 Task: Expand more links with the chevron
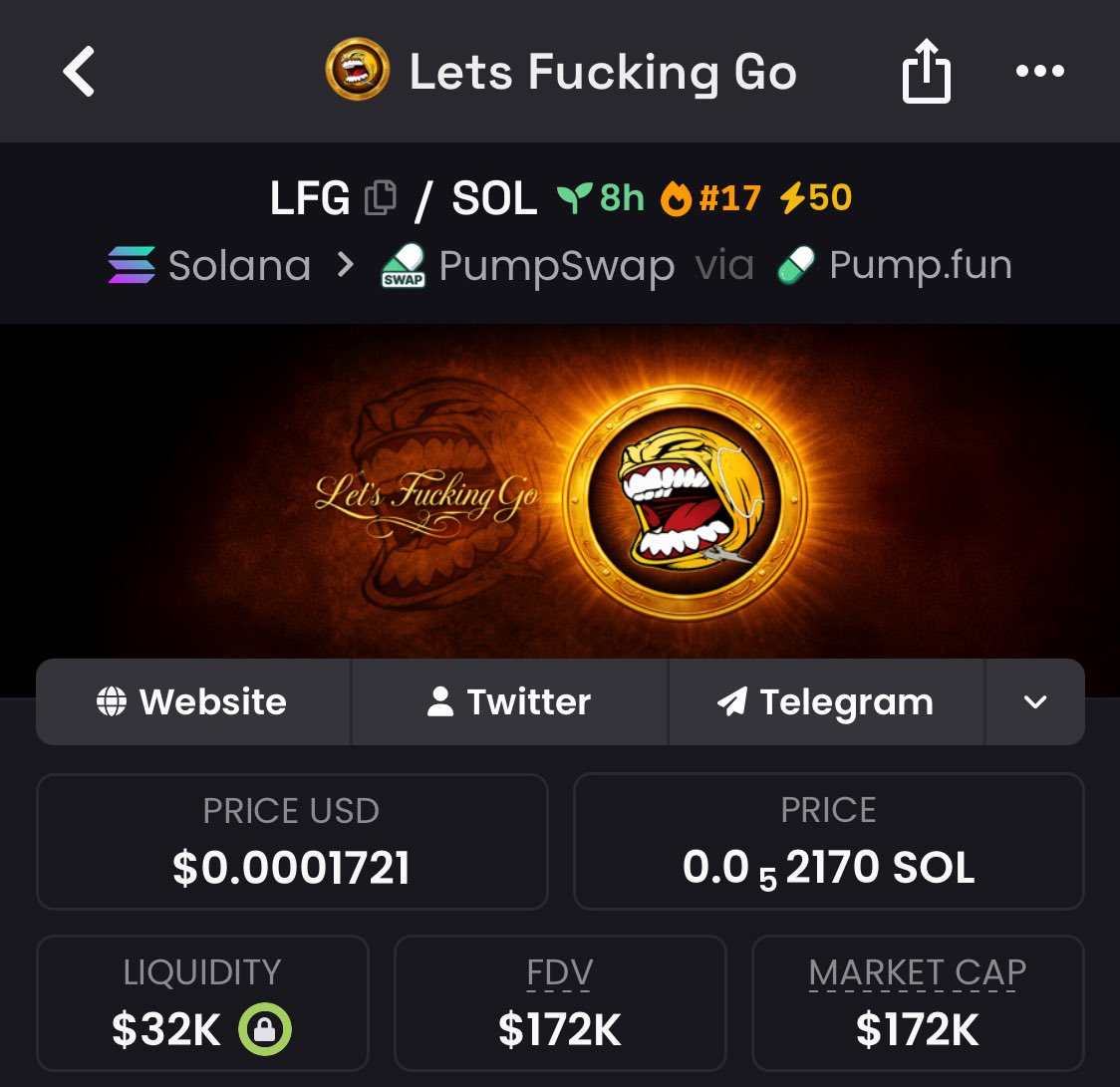(x=1034, y=702)
